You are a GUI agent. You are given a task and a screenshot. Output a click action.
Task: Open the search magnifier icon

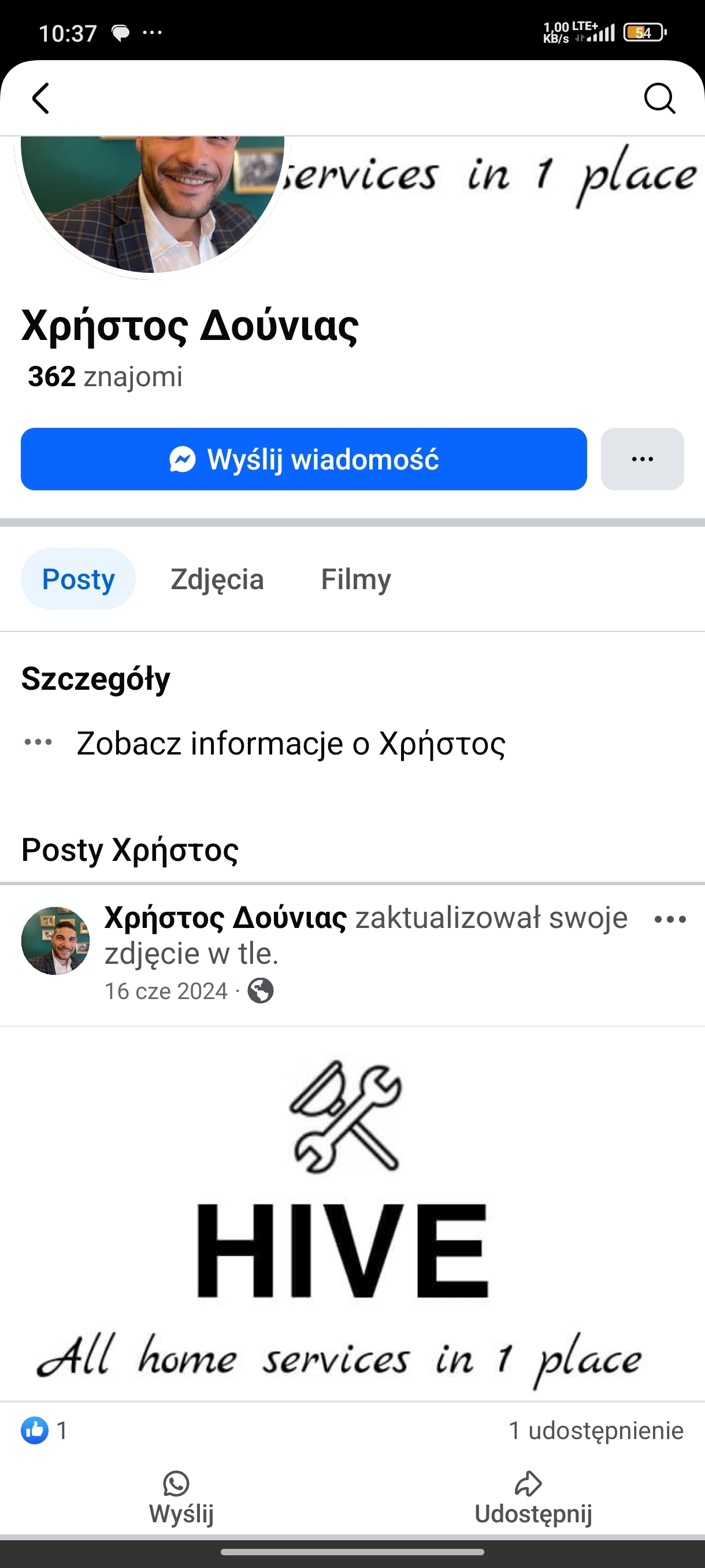(x=659, y=99)
